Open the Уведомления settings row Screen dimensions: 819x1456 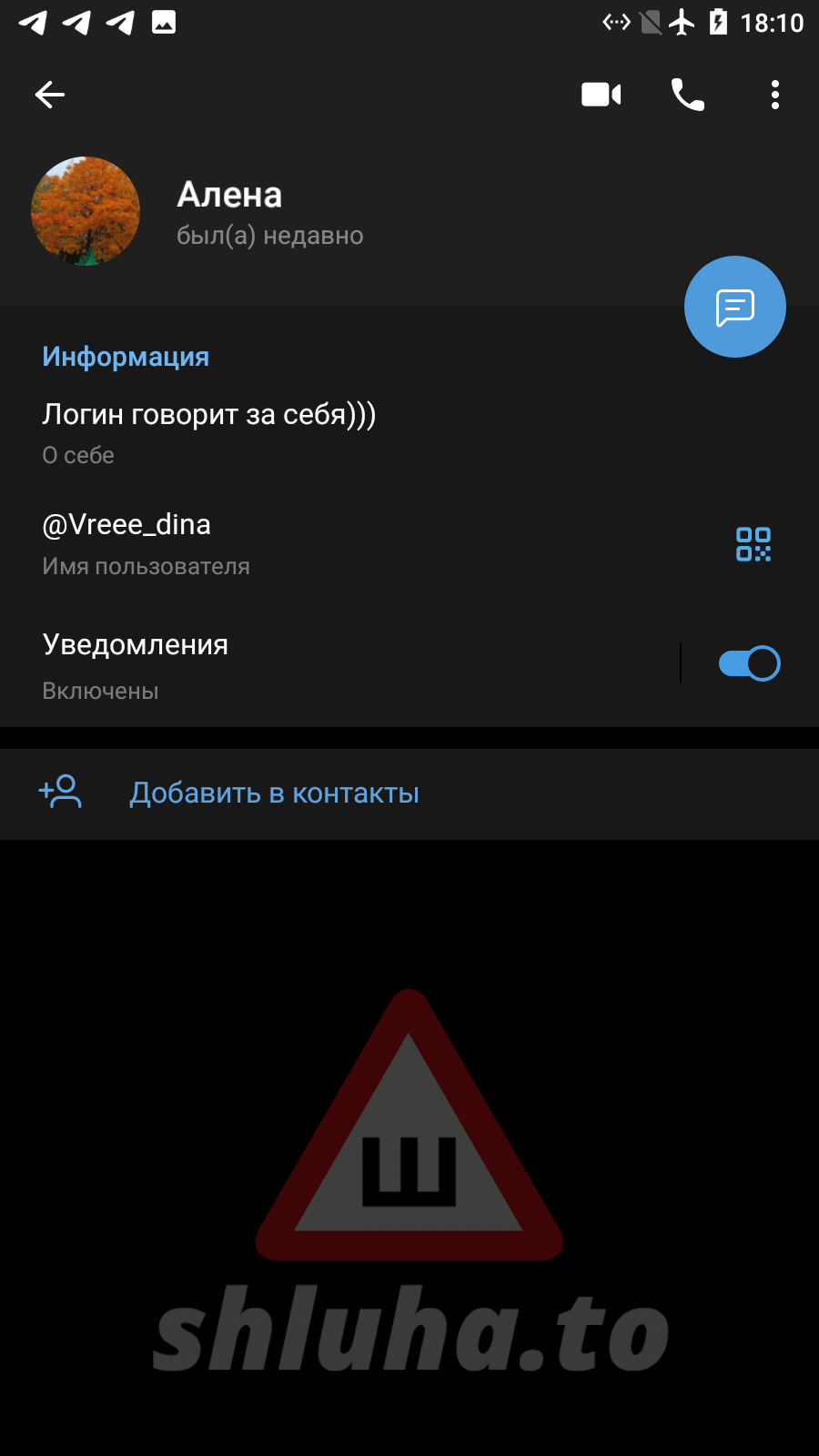(273, 664)
